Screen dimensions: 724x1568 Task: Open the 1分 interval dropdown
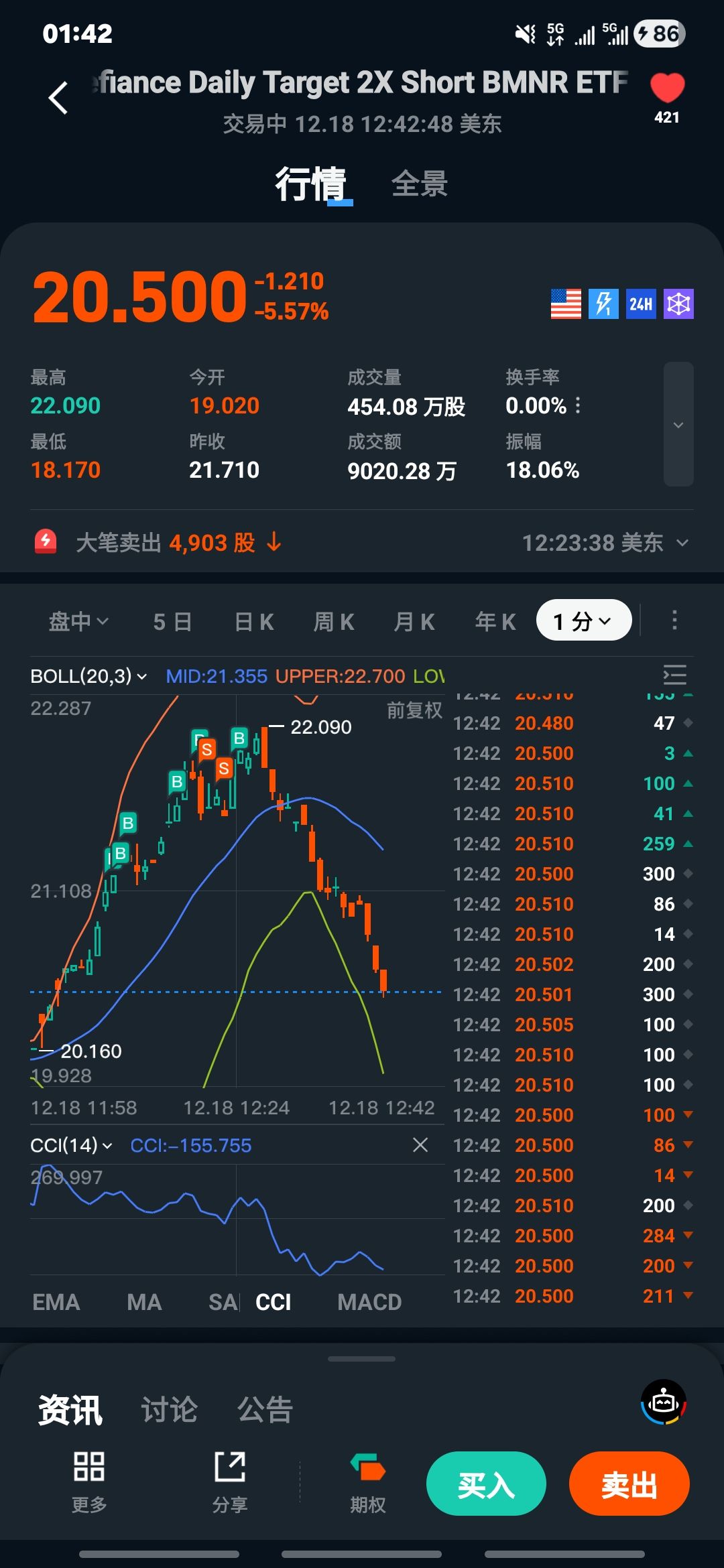click(583, 620)
